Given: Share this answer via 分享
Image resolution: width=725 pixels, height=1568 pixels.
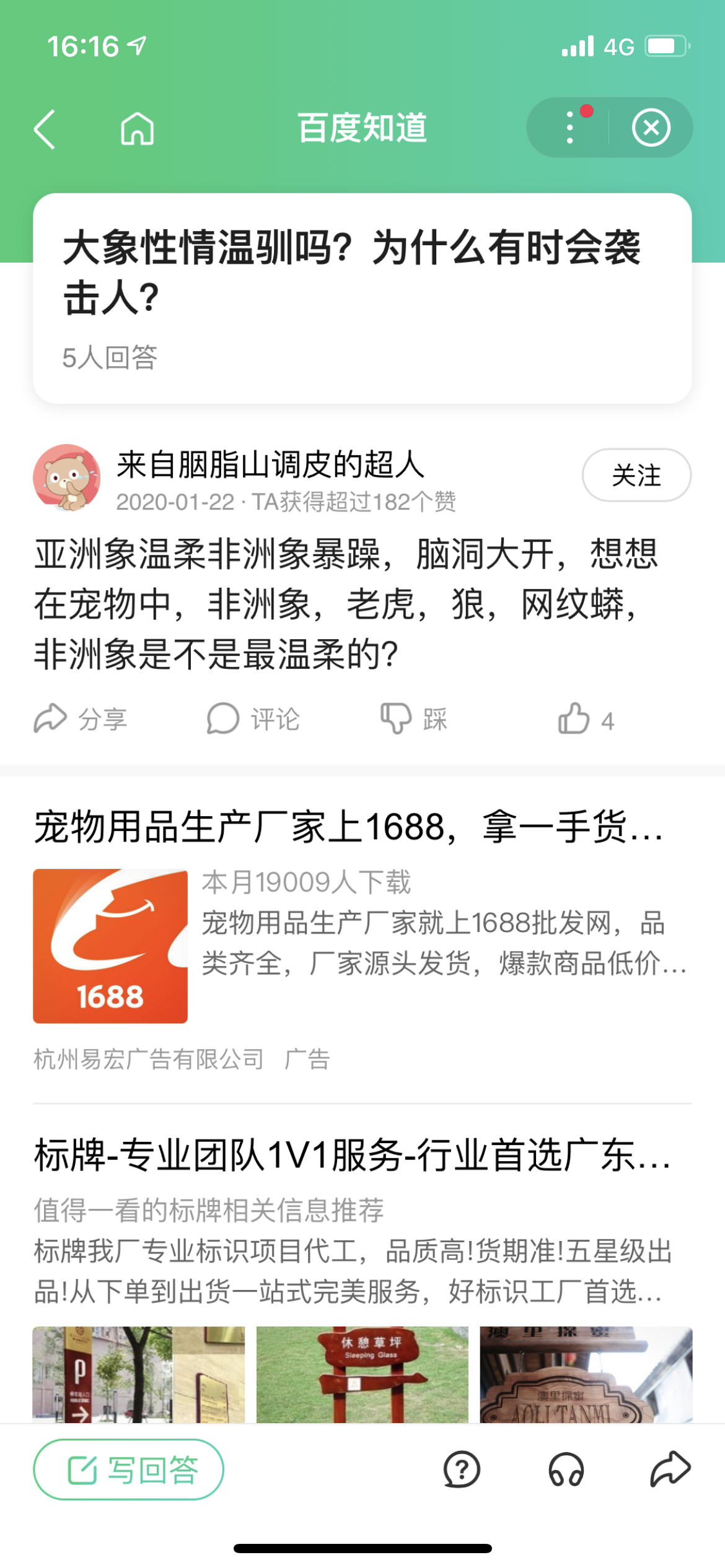Looking at the screenshot, I should (x=81, y=720).
